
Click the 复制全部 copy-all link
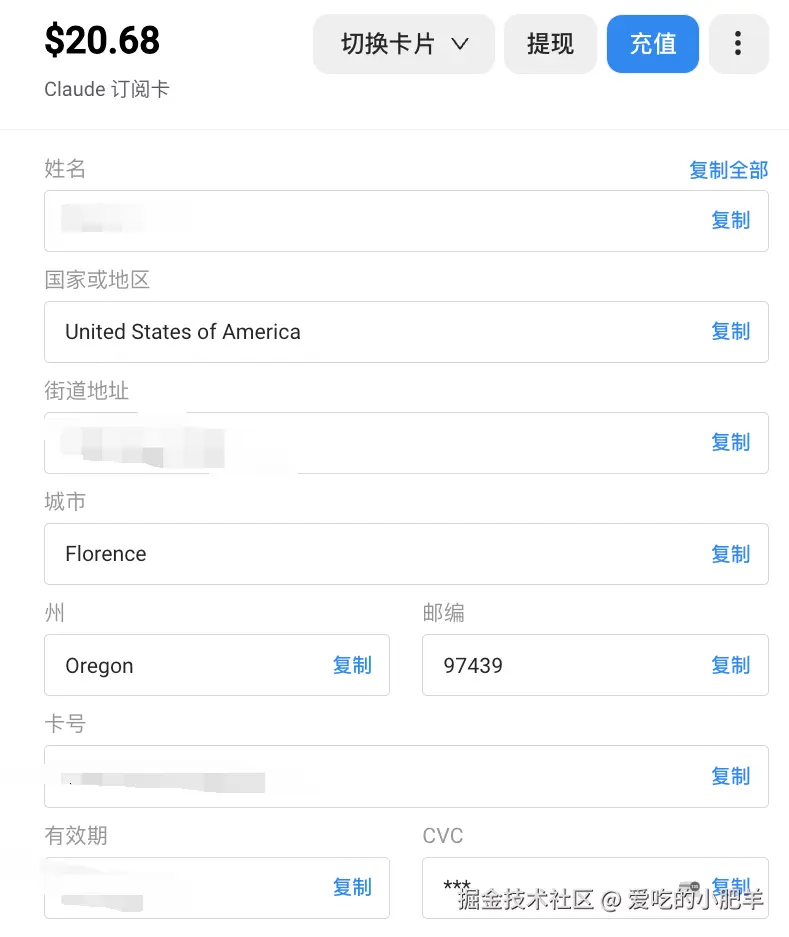[728, 170]
